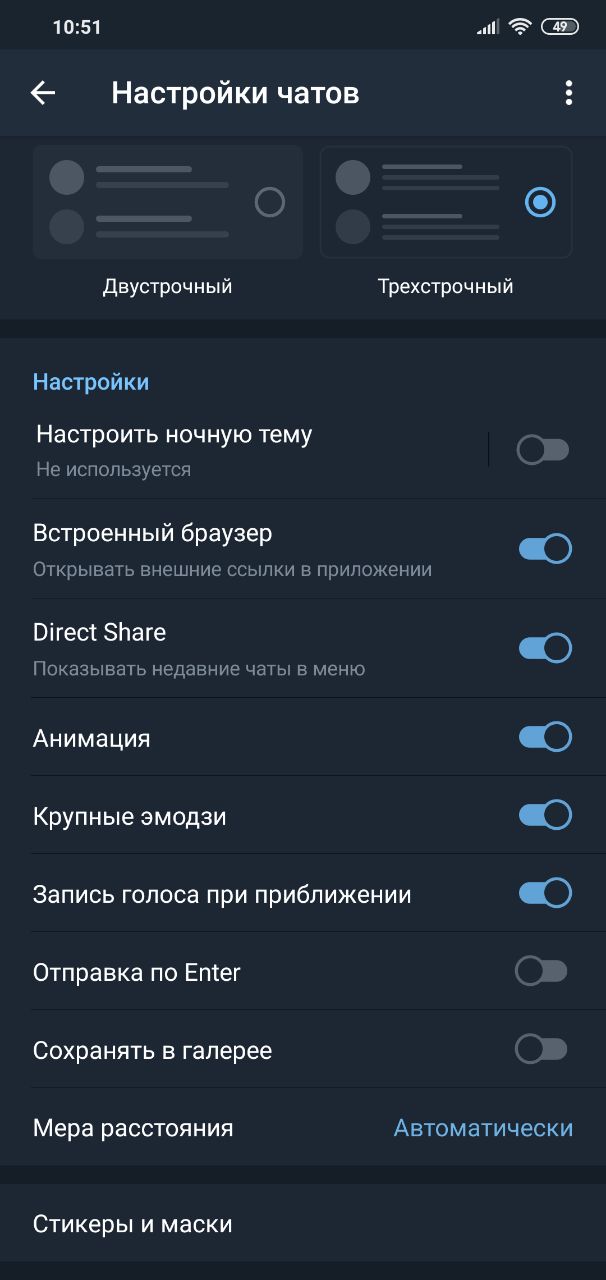This screenshot has width=606, height=1280.
Task: Disable Запись голоса при приближении
Action: (545, 893)
